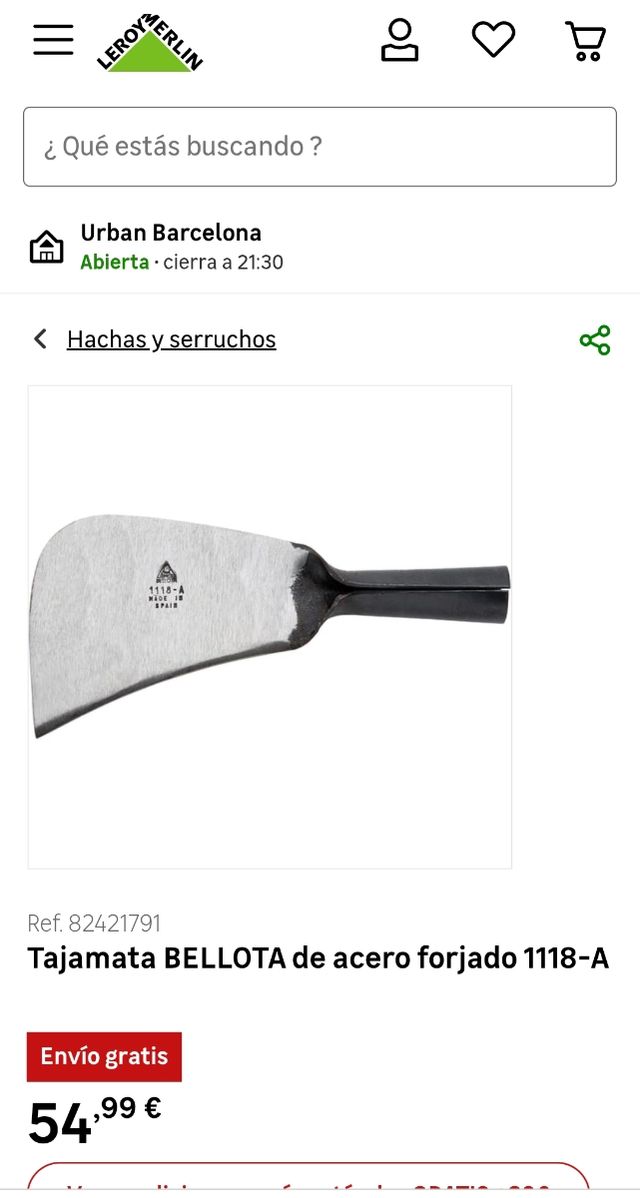Go to Leroy Merlin home via logo
Screen dimensions: 640x1198
(x=150, y=43)
